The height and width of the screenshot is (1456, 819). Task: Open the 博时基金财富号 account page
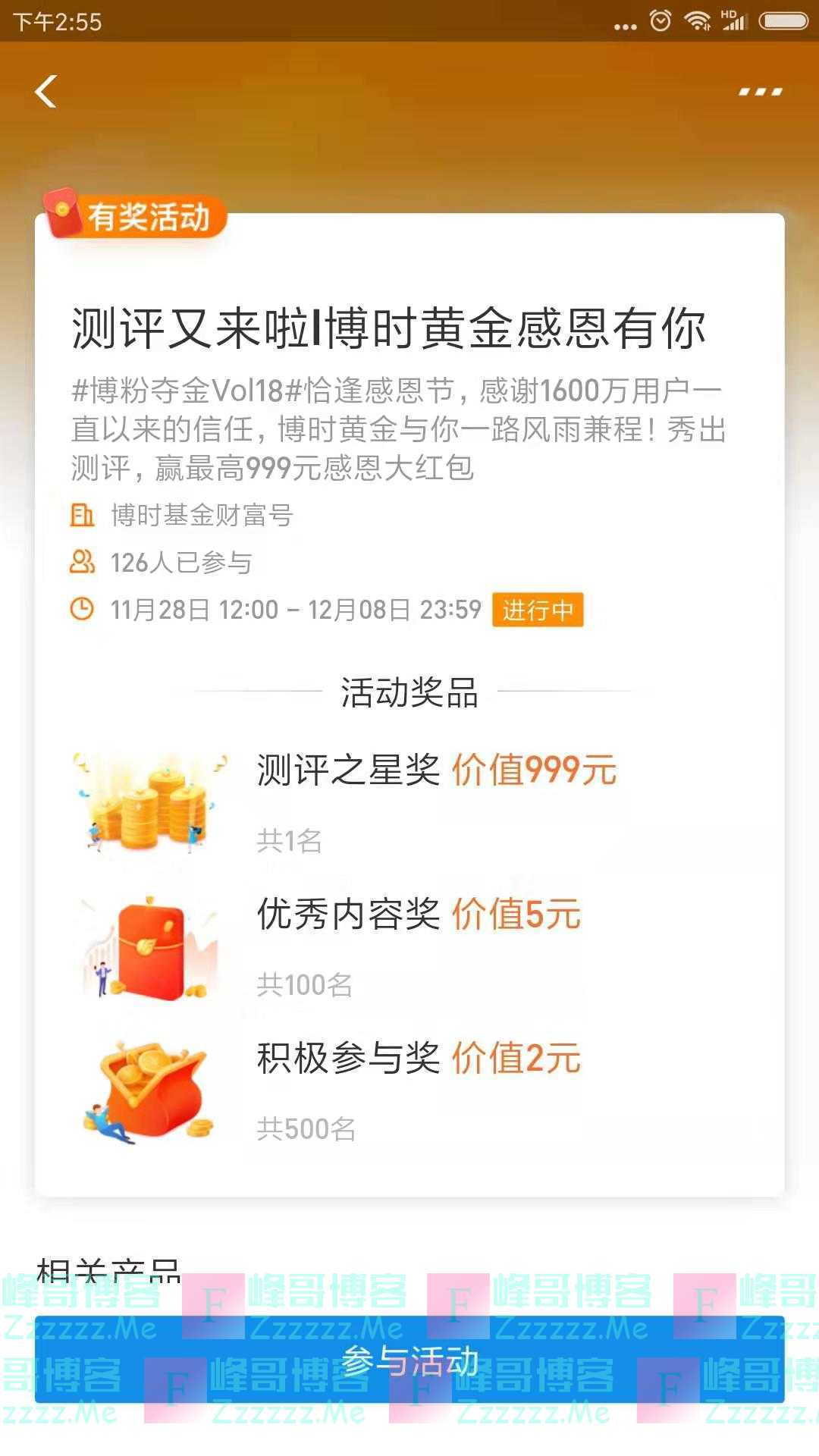coord(201,516)
